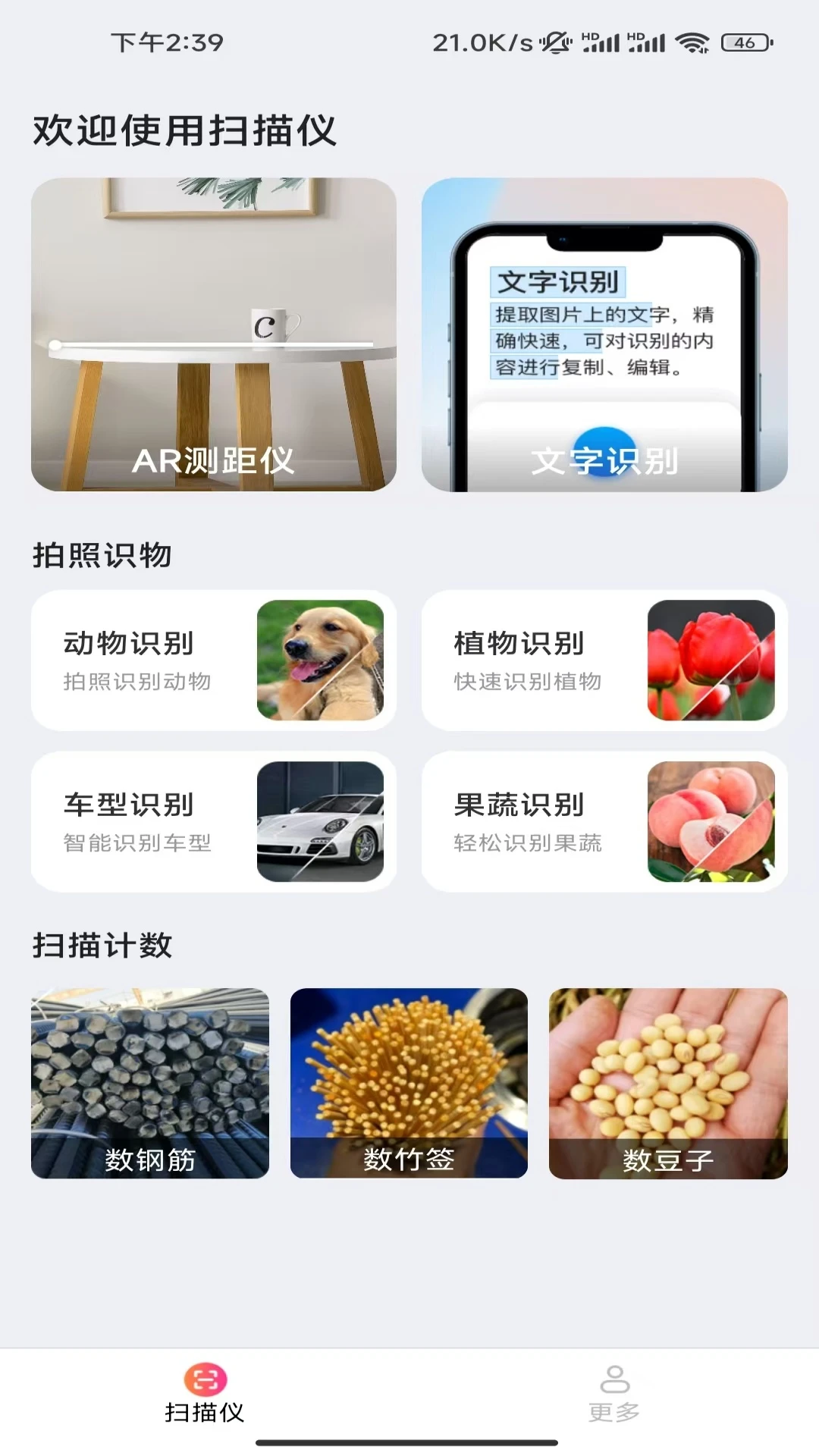Open 植物识别 plant recognition
This screenshot has width=819, height=1456.
[x=604, y=661]
